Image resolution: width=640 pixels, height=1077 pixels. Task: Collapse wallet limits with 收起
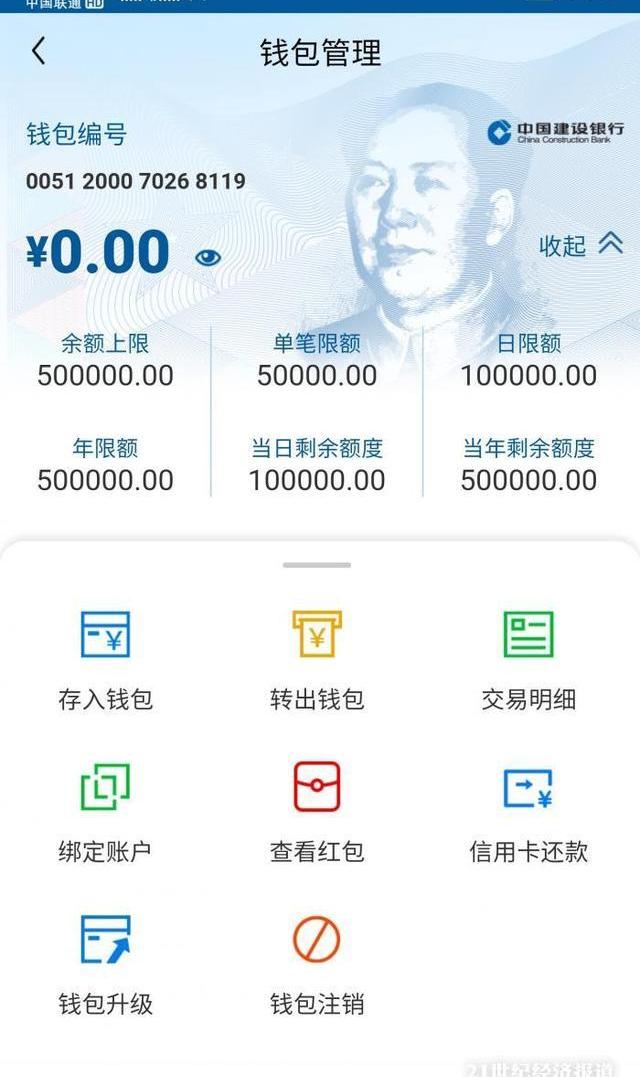point(580,244)
